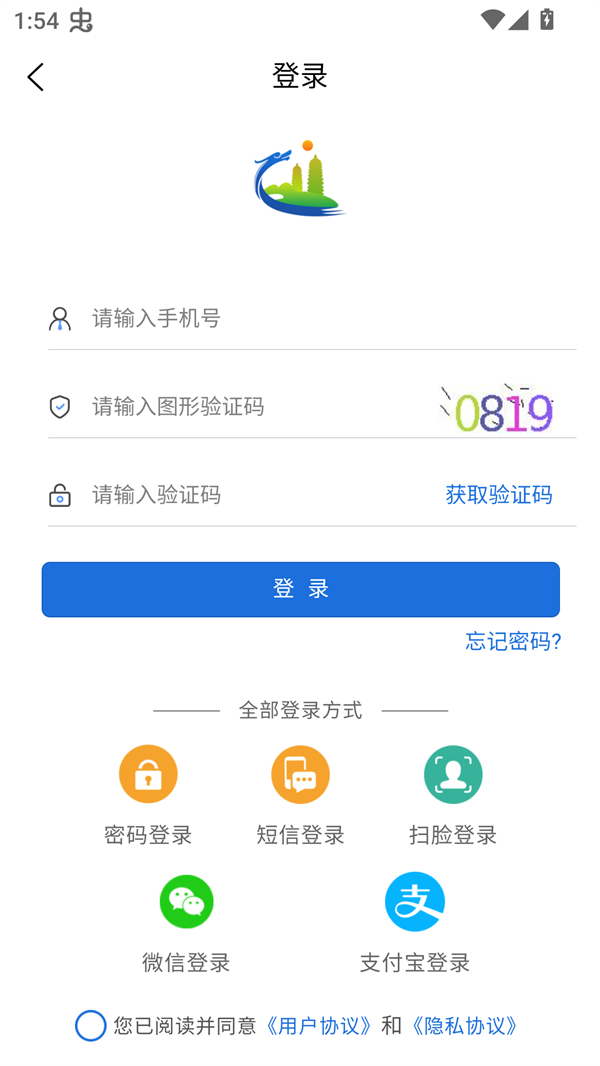This screenshot has width=600, height=1066.
Task: Tap 获取验证码 to request a code
Action: coord(498,495)
